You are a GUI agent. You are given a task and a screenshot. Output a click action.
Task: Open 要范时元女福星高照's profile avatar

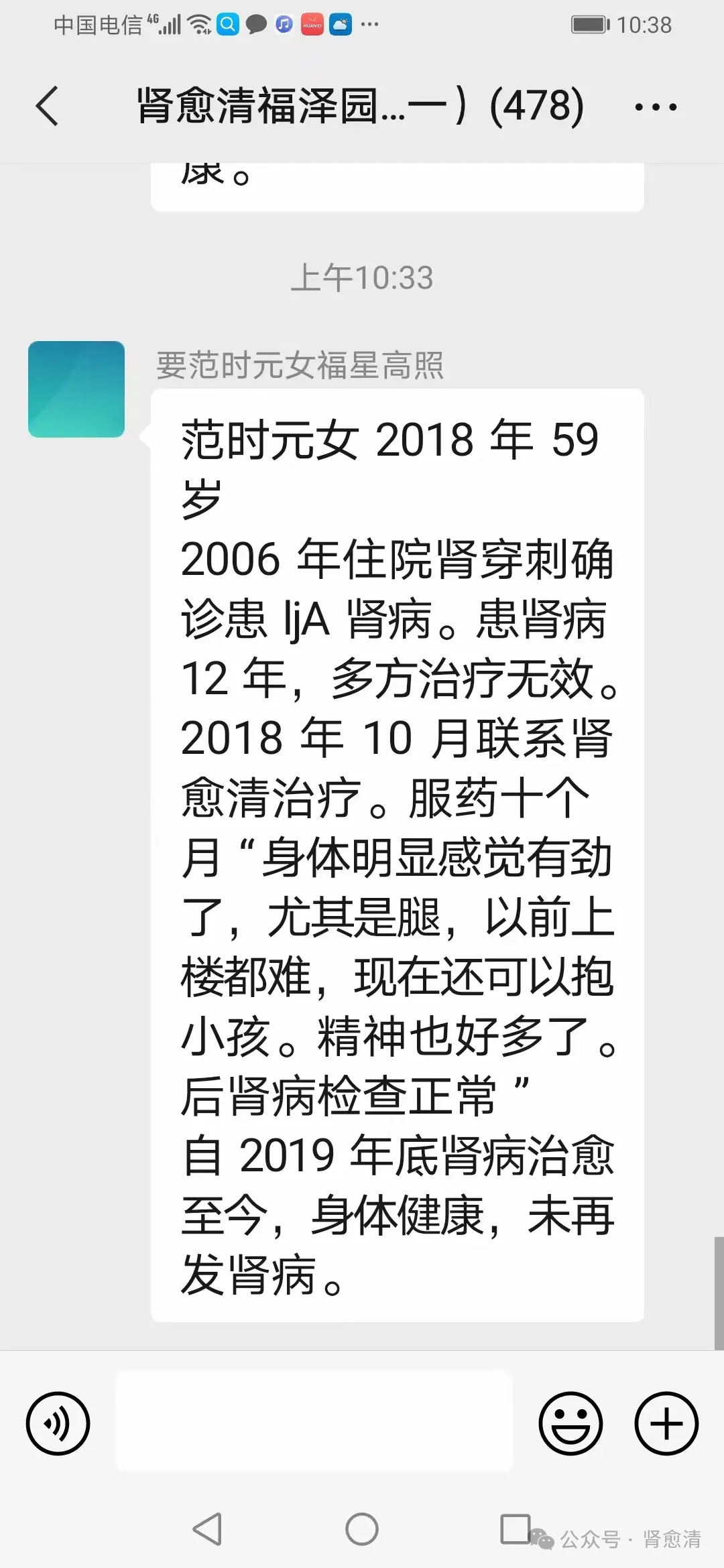(x=76, y=389)
